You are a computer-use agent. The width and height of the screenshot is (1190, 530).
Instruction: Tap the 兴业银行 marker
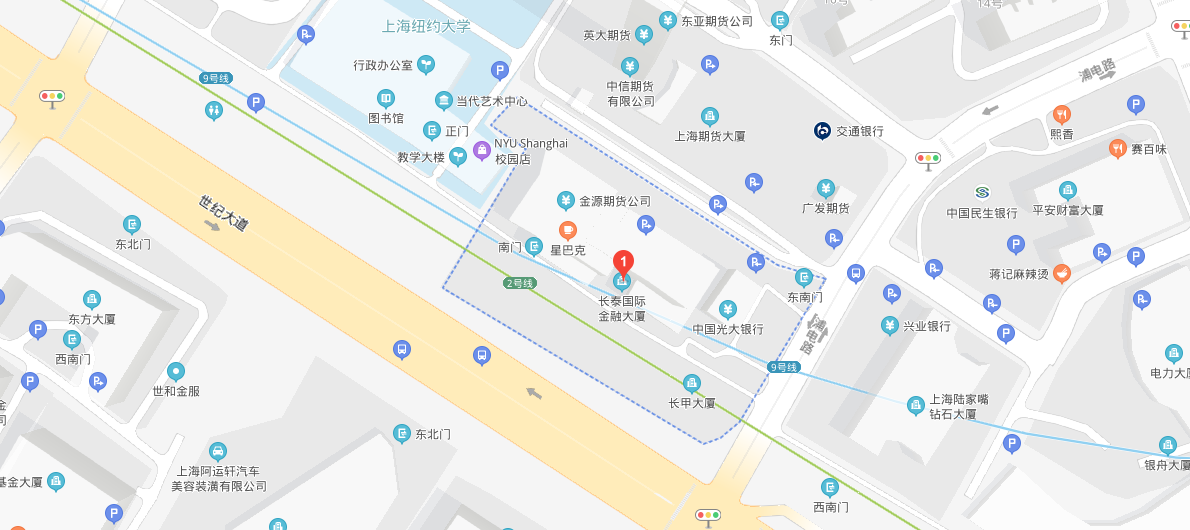click(x=889, y=326)
